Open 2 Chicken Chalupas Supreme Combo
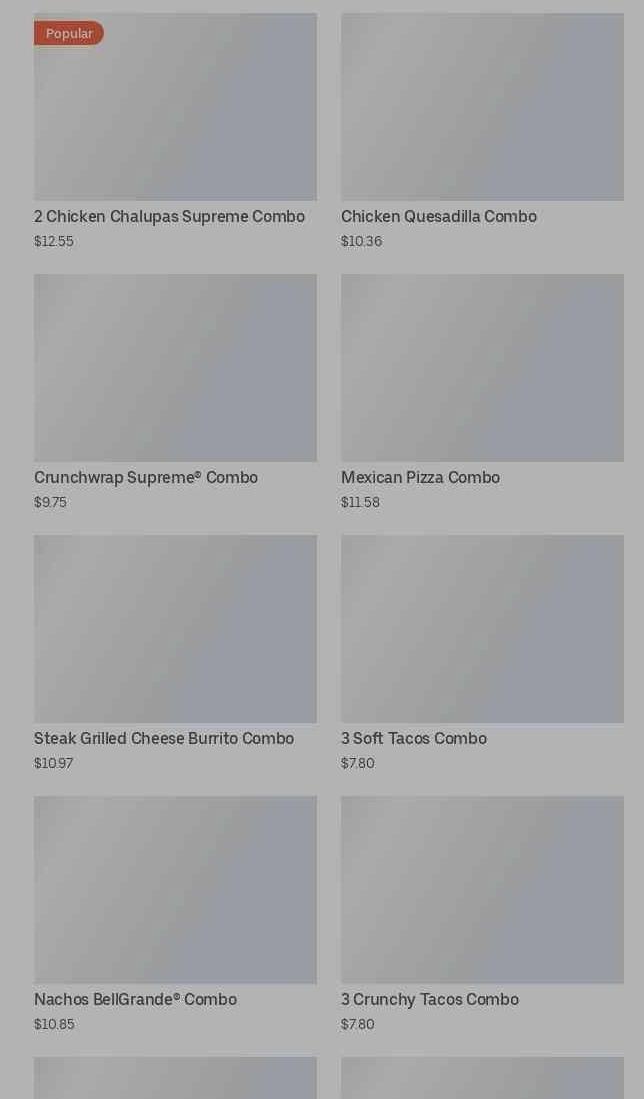 tap(175, 107)
